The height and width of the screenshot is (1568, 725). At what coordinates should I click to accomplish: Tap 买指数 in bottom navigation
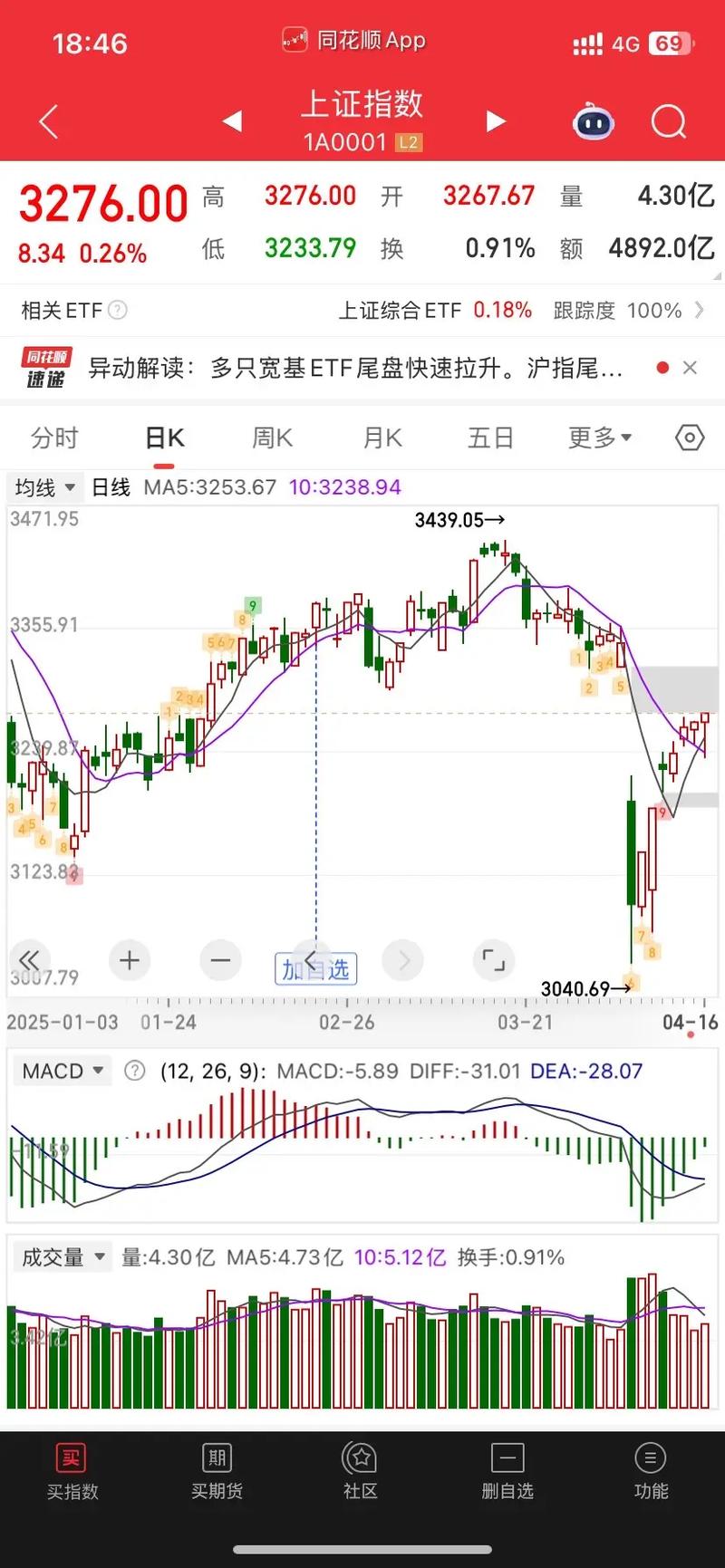(x=71, y=1471)
